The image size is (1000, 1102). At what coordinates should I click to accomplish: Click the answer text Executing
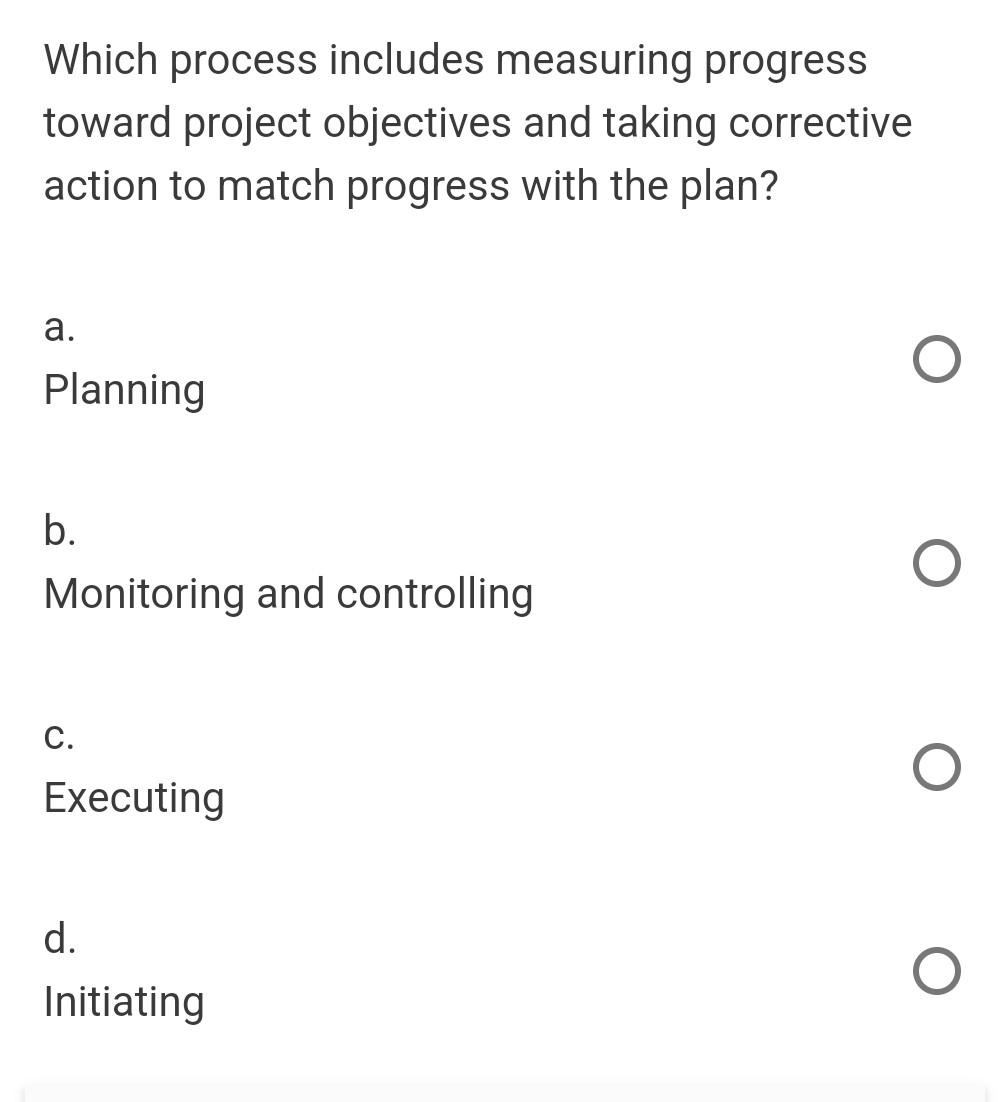[133, 798]
